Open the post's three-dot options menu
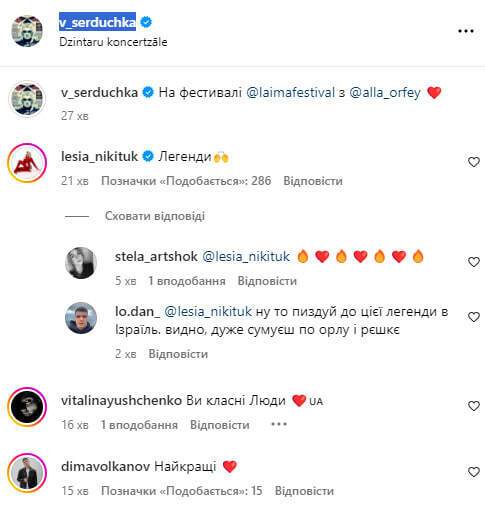 click(466, 31)
